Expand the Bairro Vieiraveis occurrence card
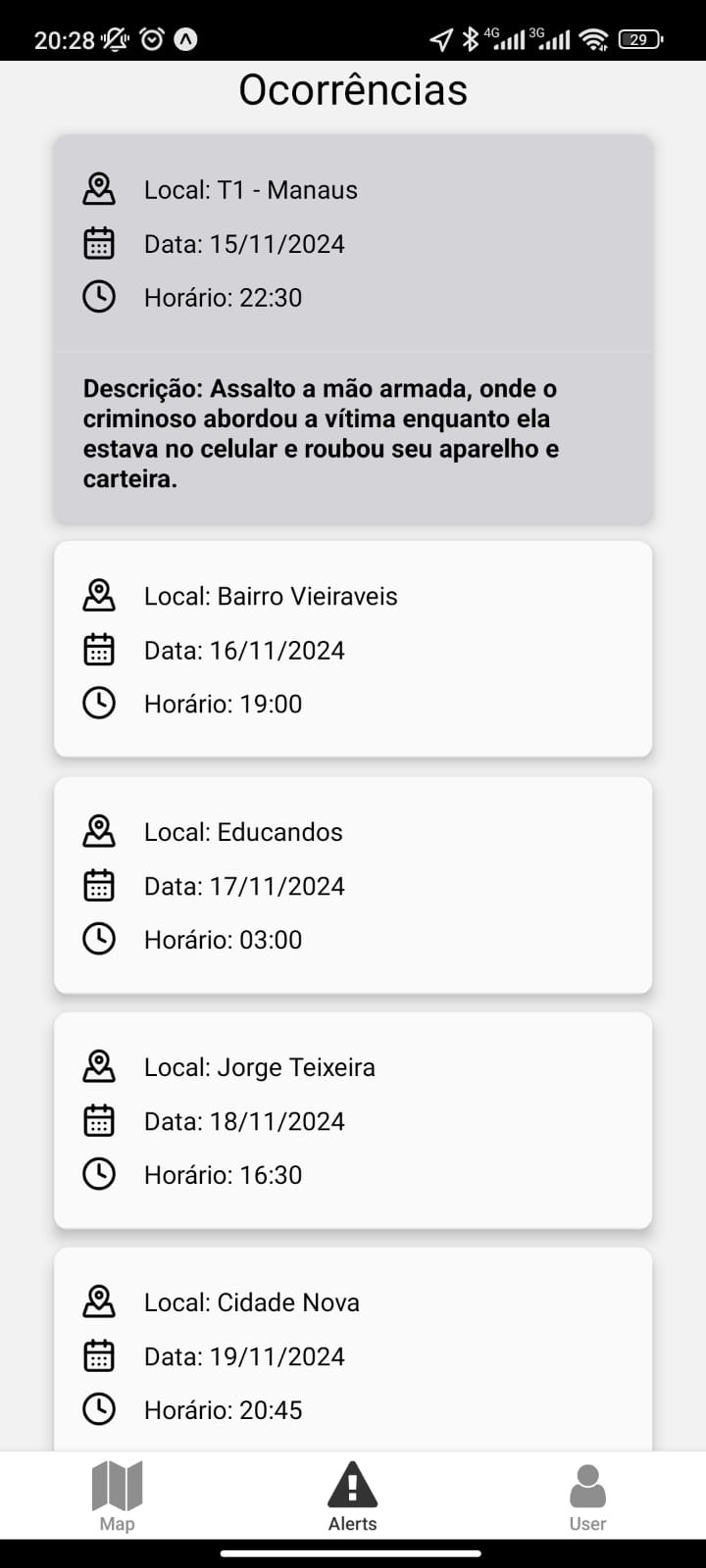 tap(353, 649)
